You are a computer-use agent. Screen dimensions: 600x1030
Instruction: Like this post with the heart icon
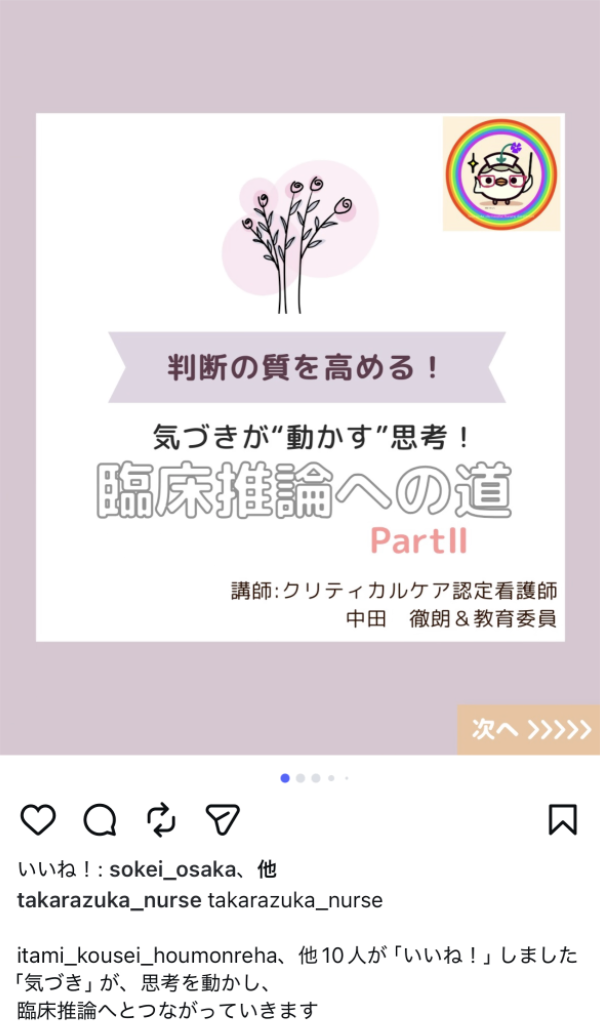pyautogui.click(x=38, y=820)
